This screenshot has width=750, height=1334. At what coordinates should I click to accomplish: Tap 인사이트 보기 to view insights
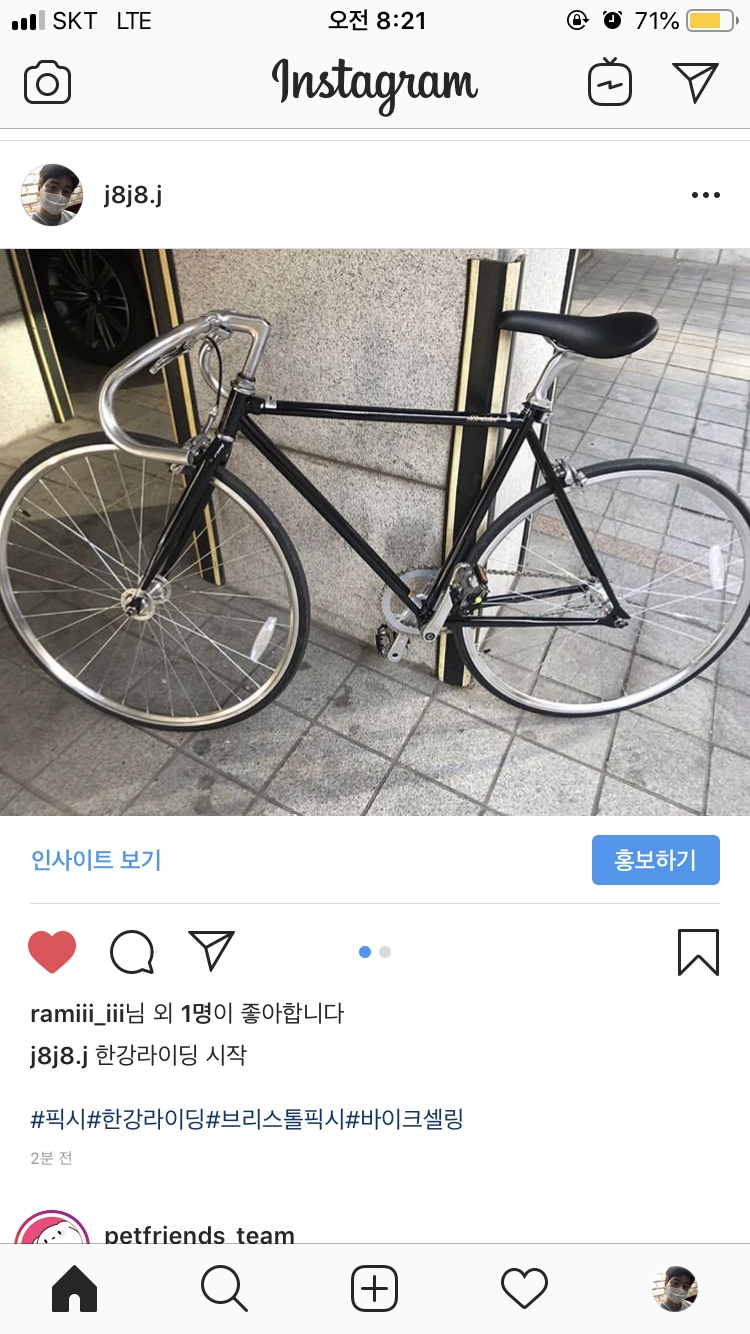click(x=96, y=860)
